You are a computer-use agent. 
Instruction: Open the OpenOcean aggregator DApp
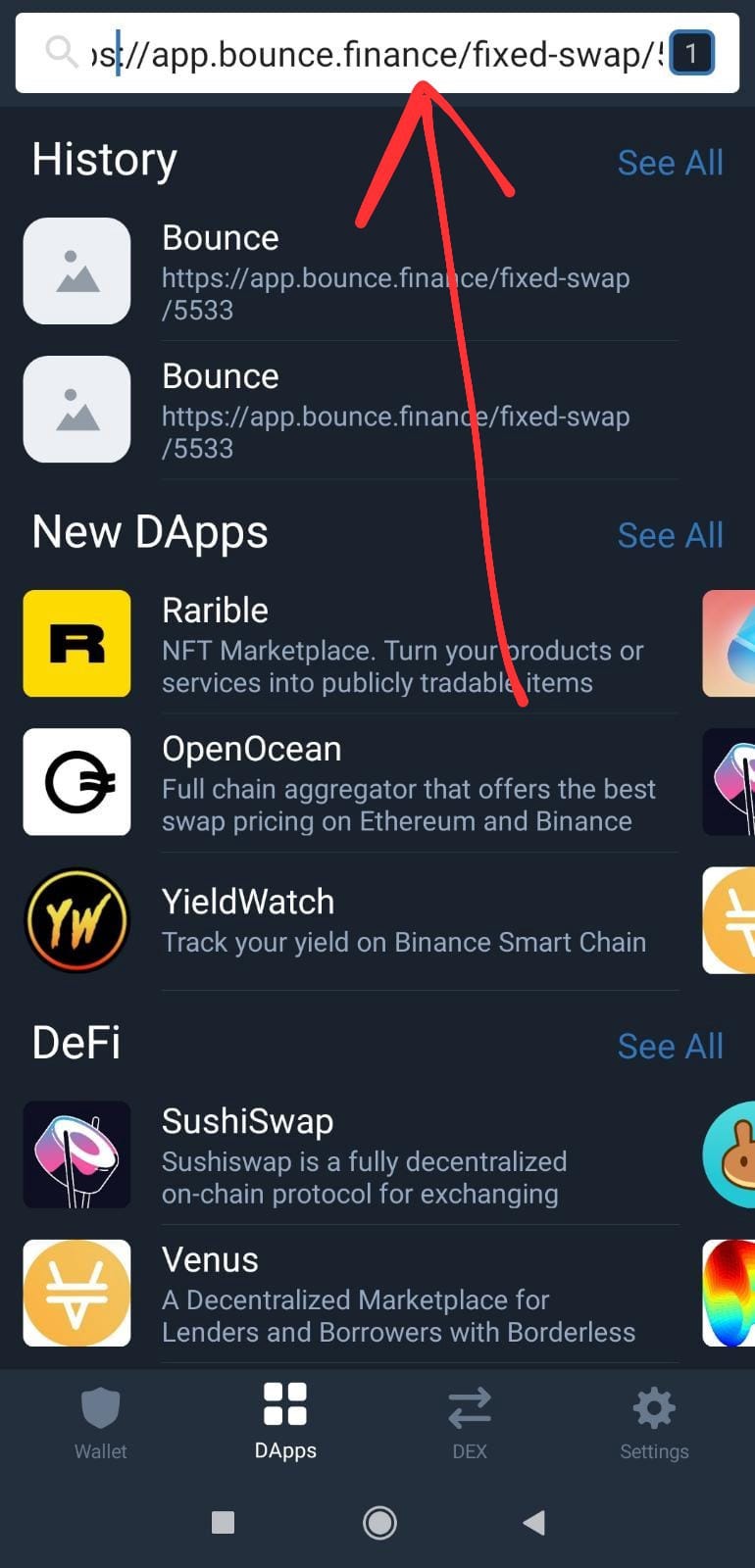(x=351, y=782)
